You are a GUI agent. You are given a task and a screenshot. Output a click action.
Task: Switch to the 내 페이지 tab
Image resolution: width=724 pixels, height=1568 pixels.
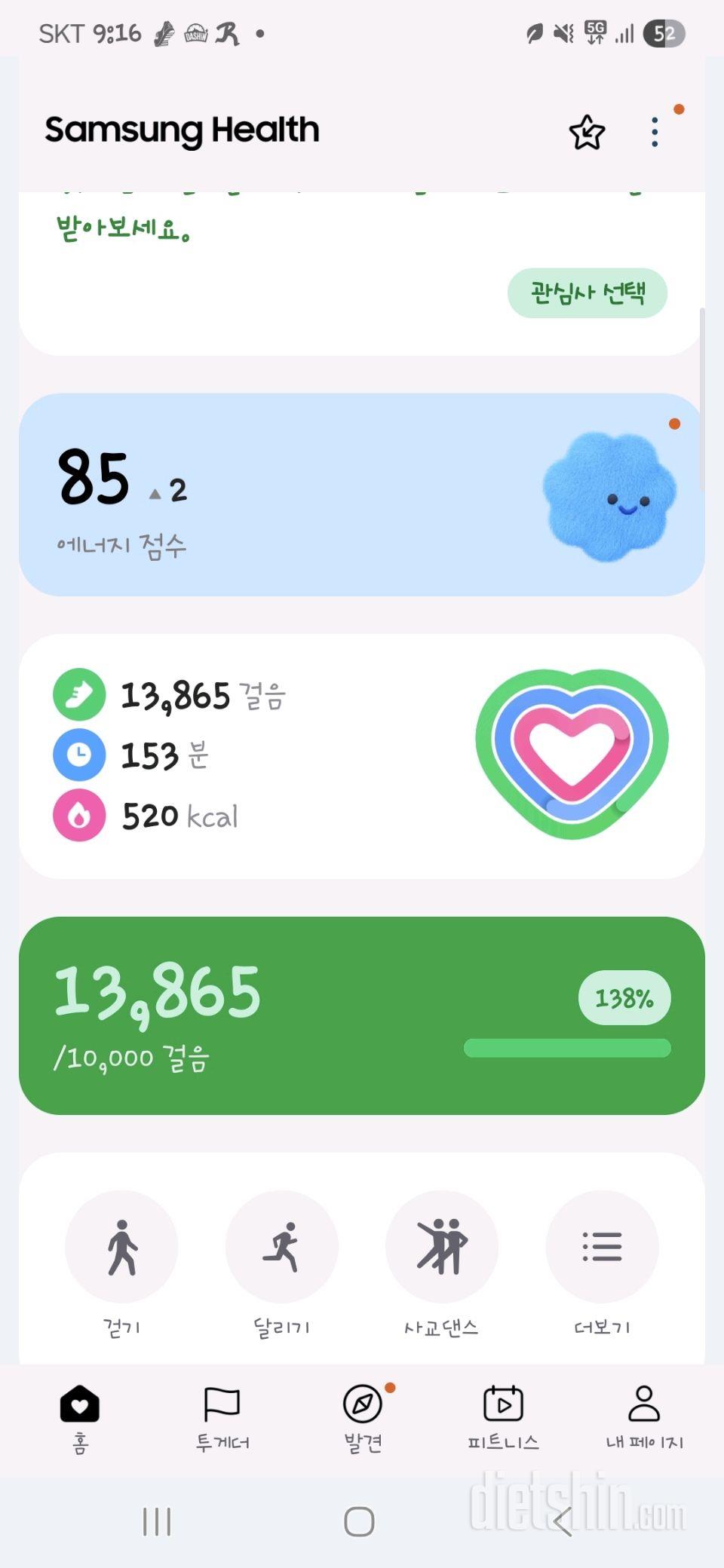click(x=644, y=1416)
